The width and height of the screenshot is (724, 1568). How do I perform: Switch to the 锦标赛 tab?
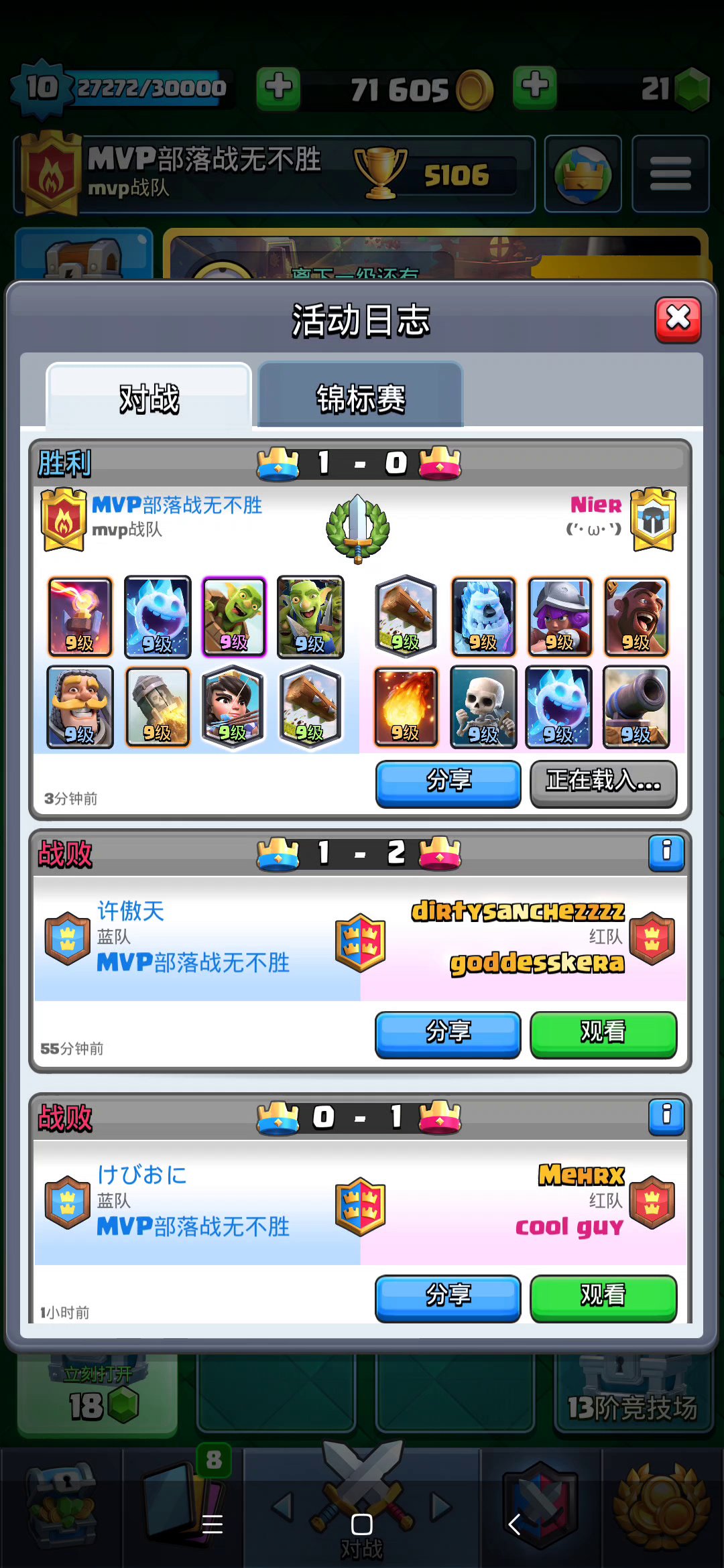point(361,397)
